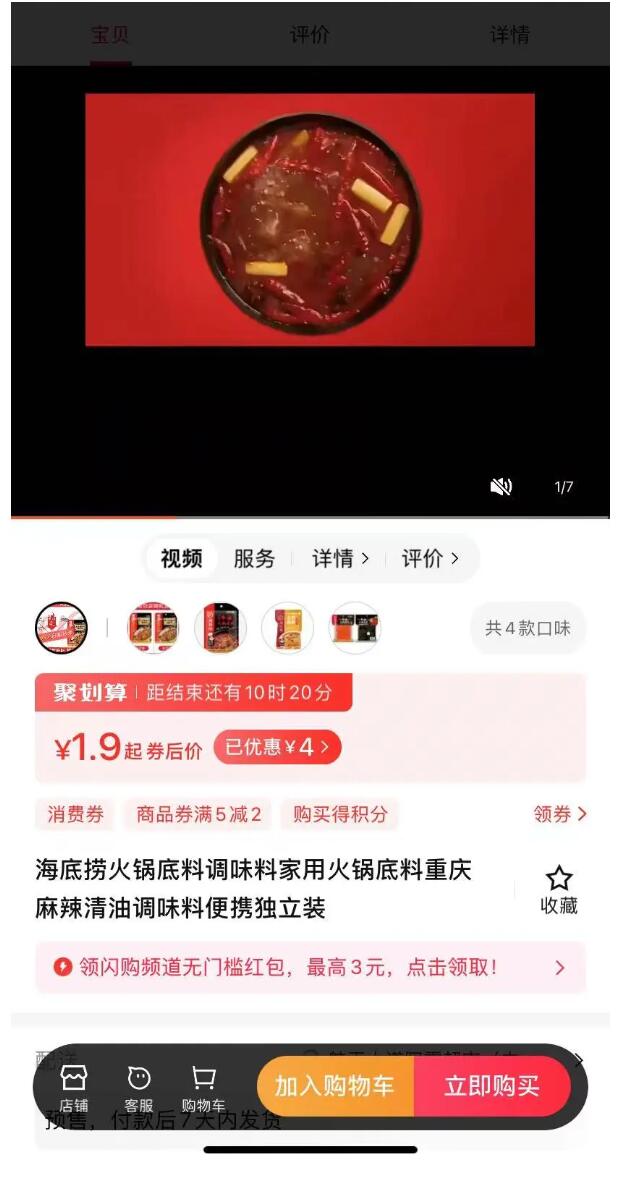Viewport: 633px width, 1186px height.
Task: Switch to the 详情 top tab
Action: coord(510,35)
